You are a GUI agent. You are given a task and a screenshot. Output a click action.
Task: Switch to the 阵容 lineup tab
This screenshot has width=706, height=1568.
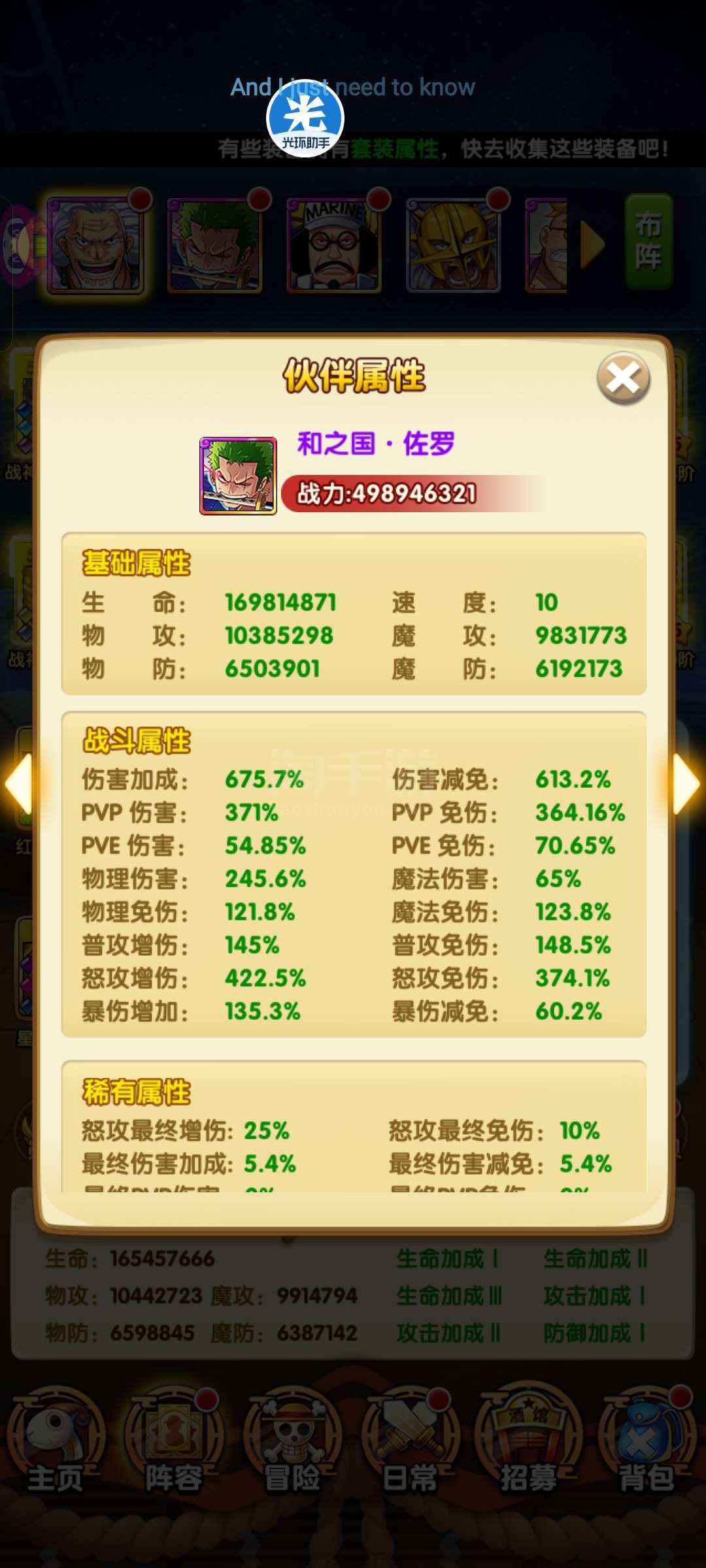click(174, 1444)
